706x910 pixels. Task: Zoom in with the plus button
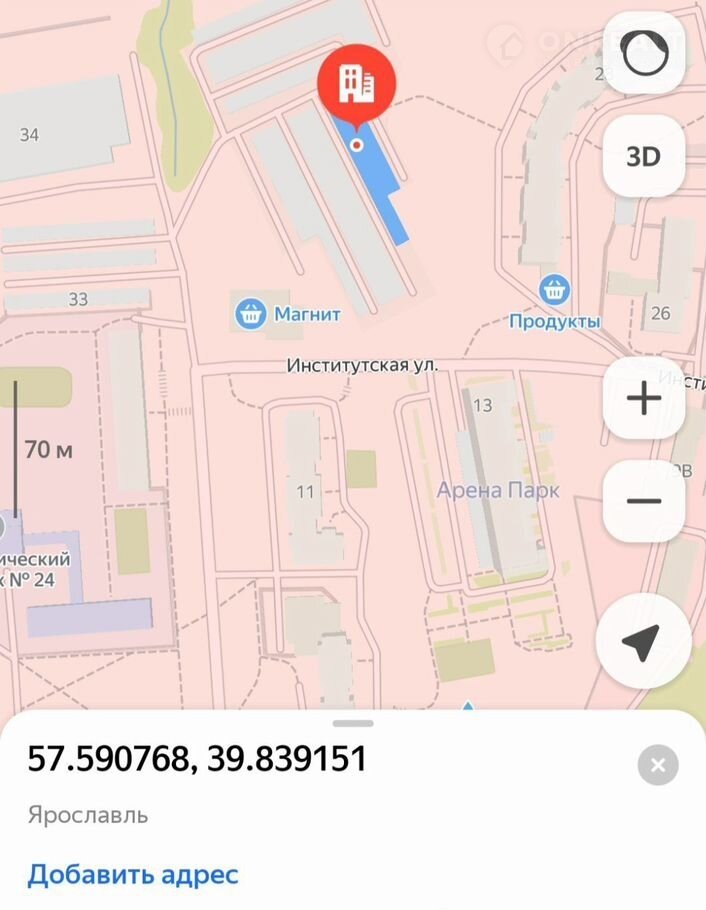644,400
